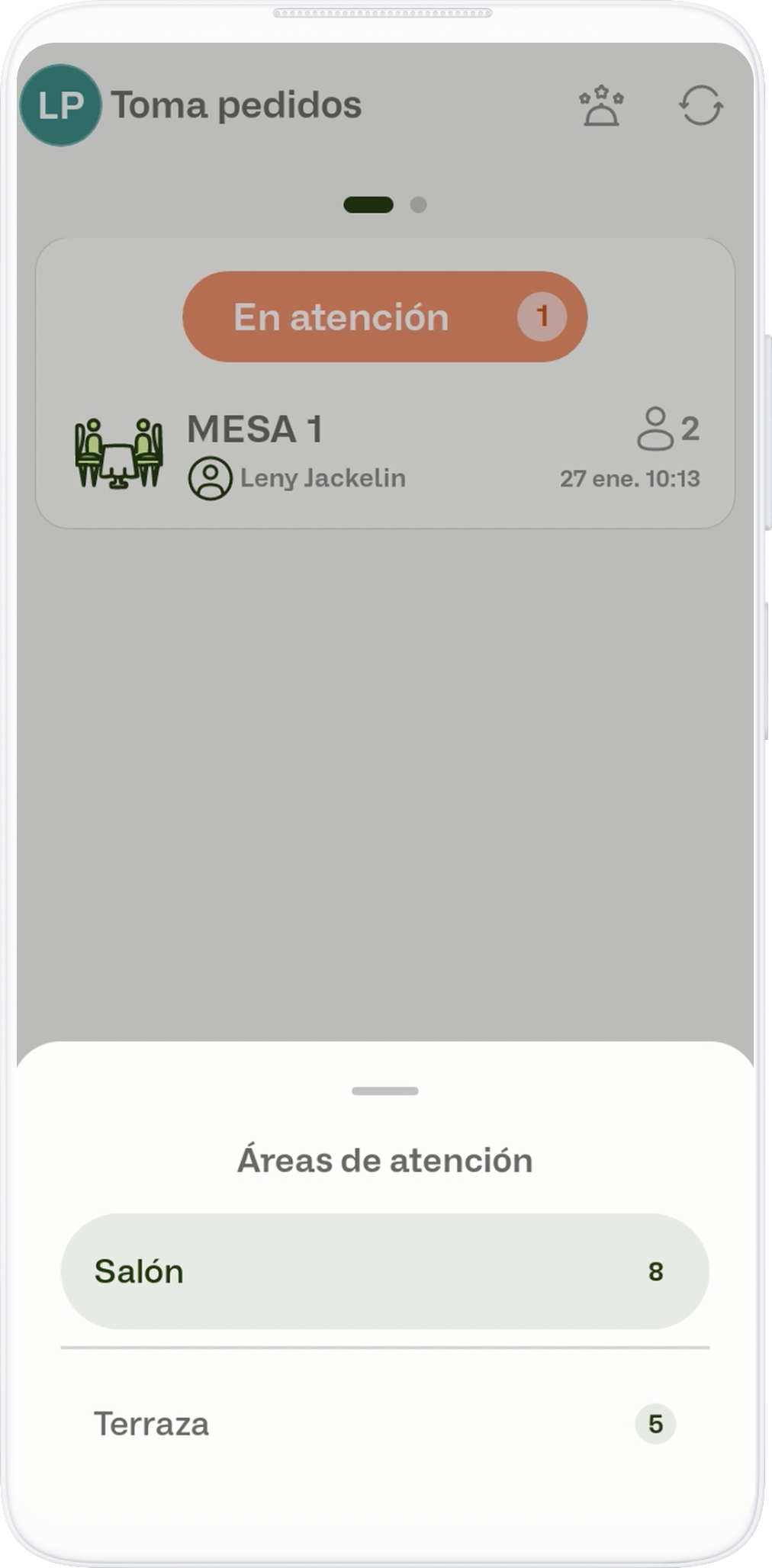Open the service bell icon
Image resolution: width=772 pixels, height=1568 pixels.
click(x=601, y=105)
